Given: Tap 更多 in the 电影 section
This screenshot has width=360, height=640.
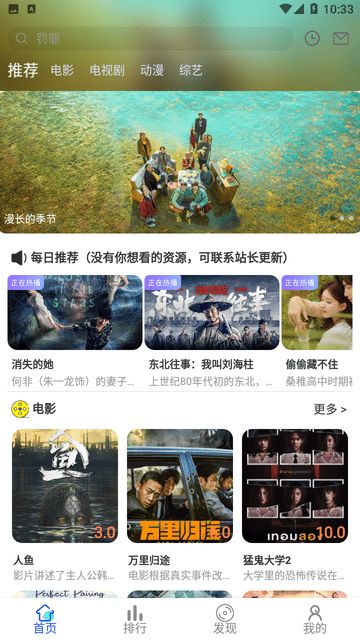Looking at the screenshot, I should click(x=330, y=409).
